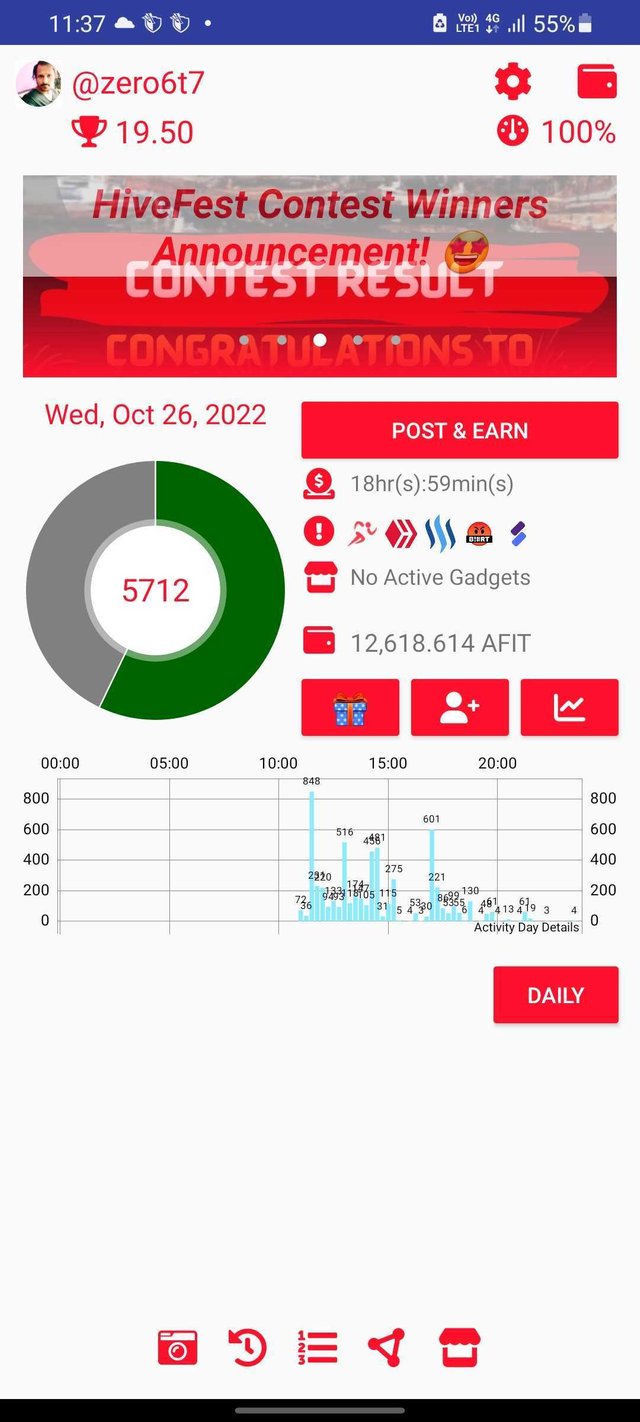640x1422 pixels.
Task: Open Activity Day Details link
Action: coord(526,927)
